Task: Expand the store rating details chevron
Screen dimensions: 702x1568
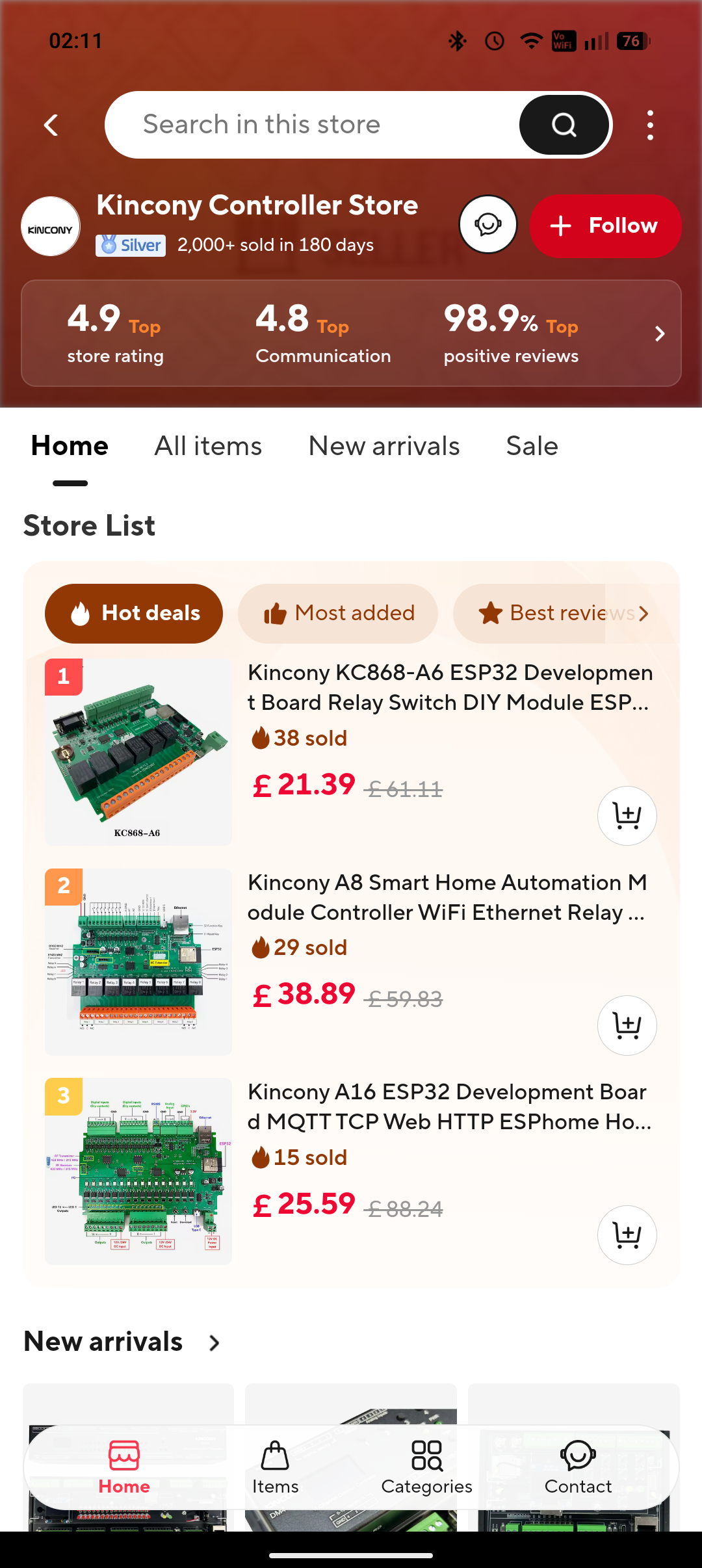Action: (660, 333)
